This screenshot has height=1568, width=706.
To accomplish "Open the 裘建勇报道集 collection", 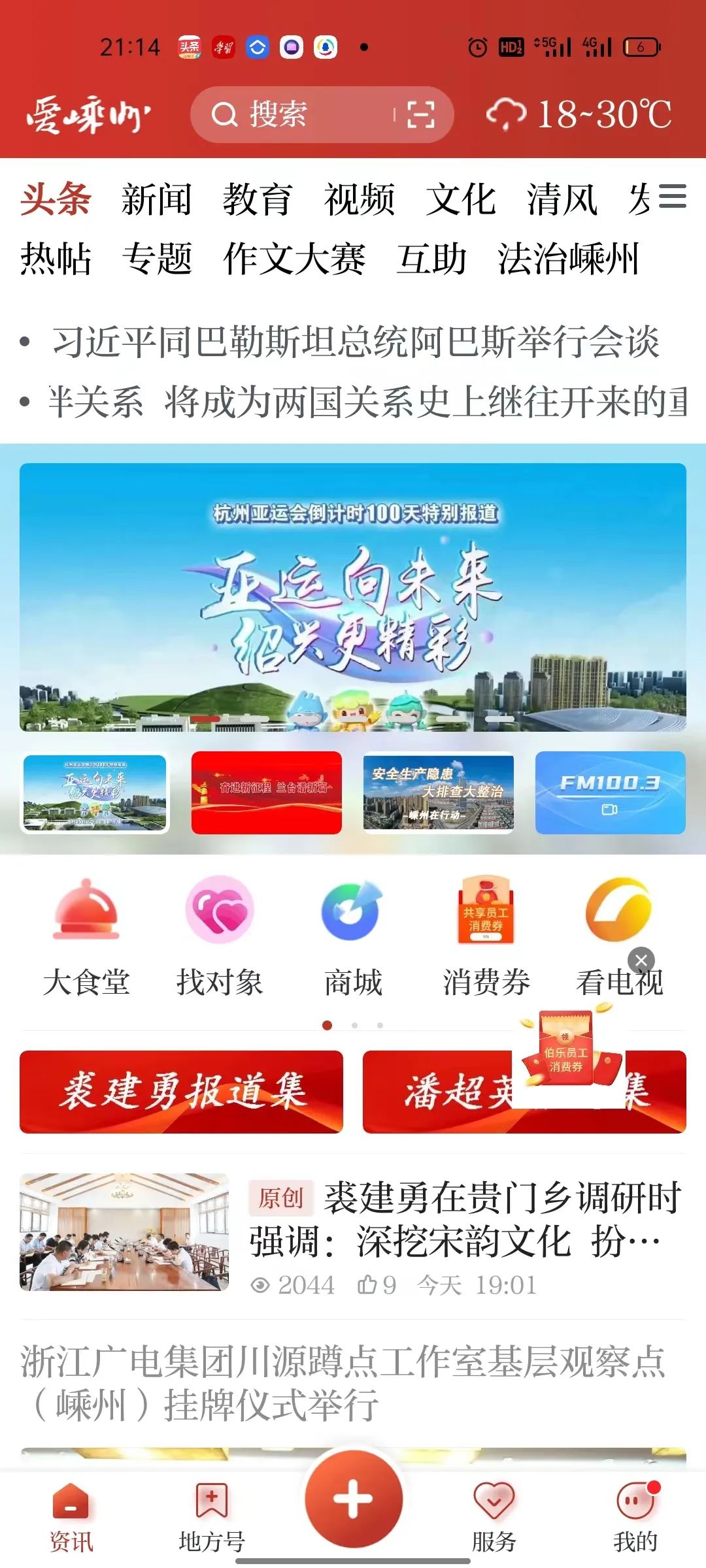I will coord(181,1092).
